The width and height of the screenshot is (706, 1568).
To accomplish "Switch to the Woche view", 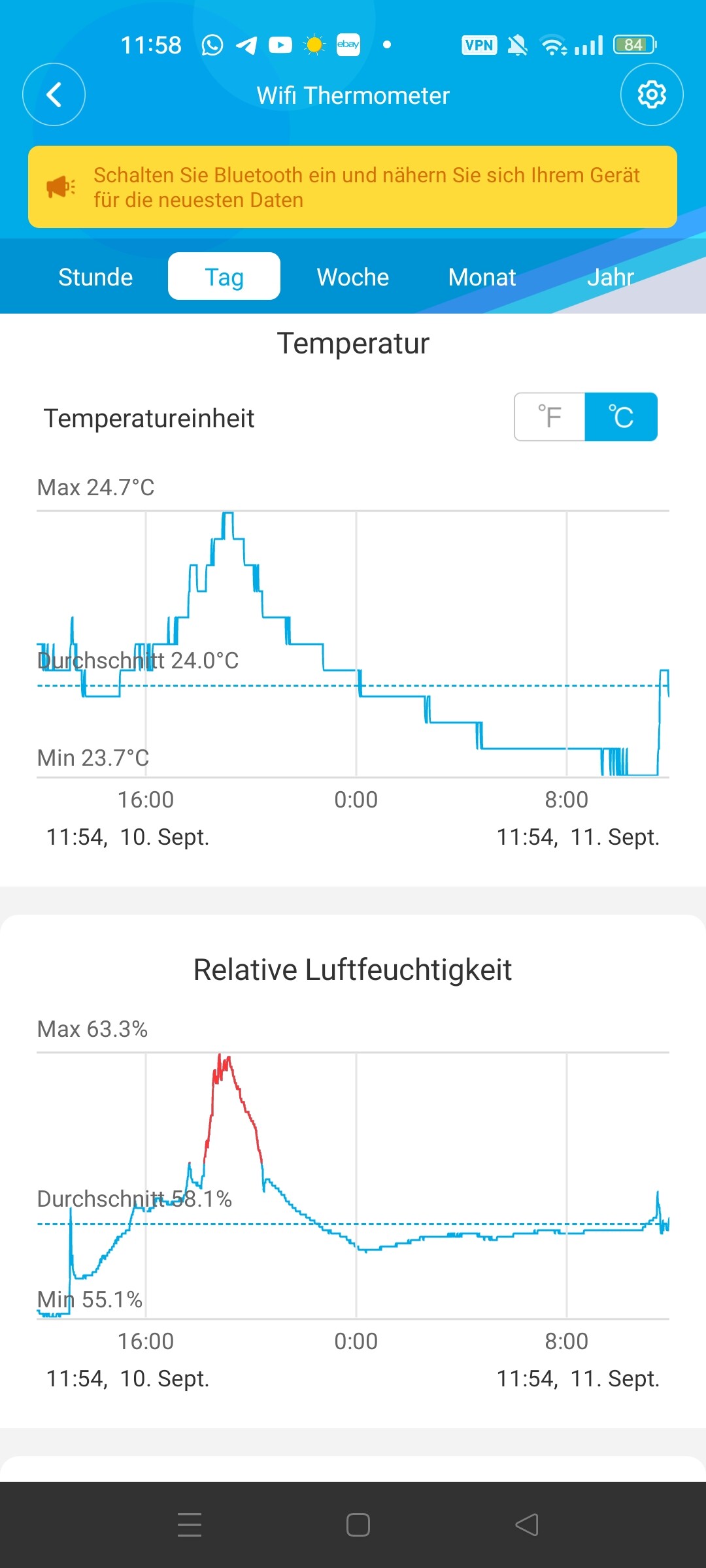I will pos(353,277).
